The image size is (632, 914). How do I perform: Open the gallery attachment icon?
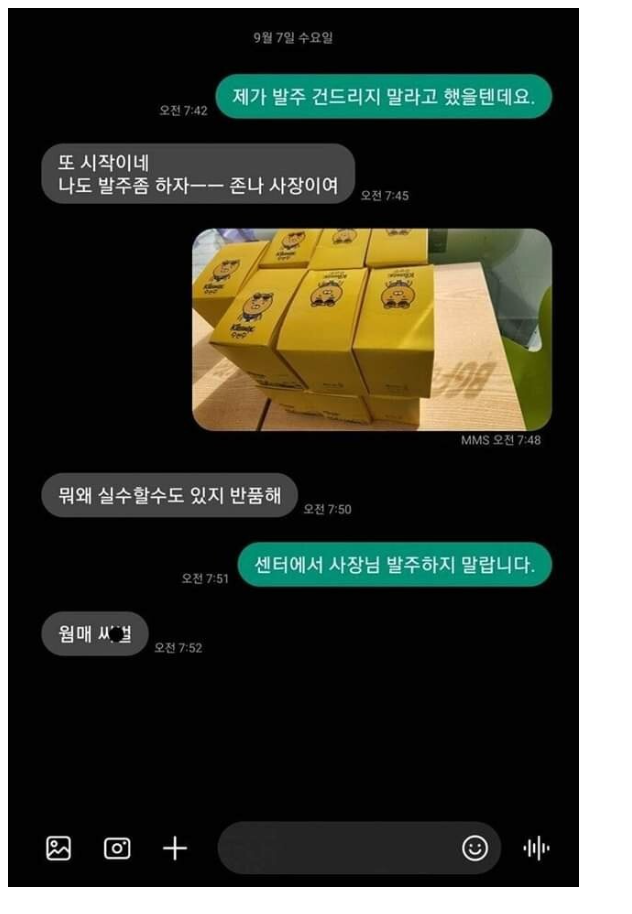pyautogui.click(x=59, y=849)
